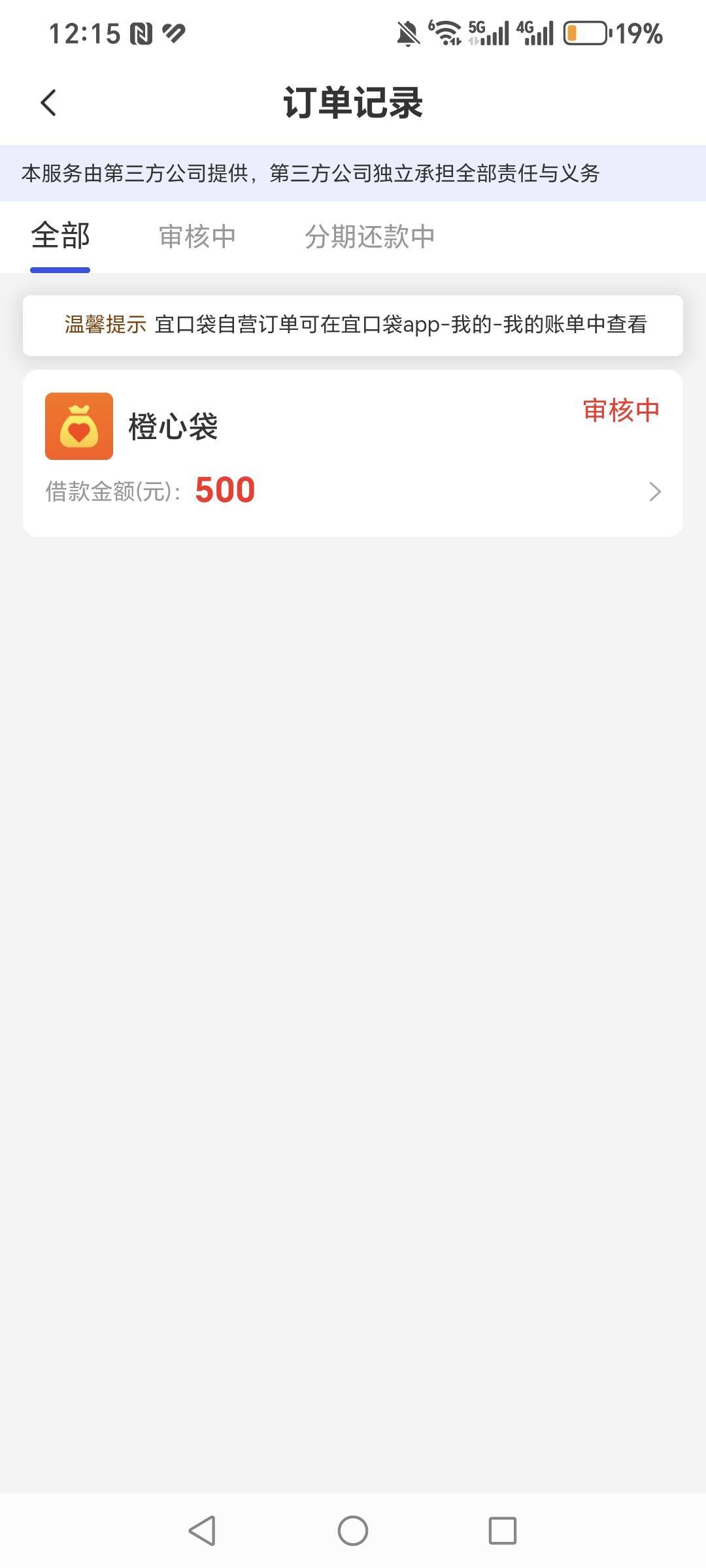Go back using the top-left arrow
This screenshot has height=1568, width=706.
pos(48,103)
